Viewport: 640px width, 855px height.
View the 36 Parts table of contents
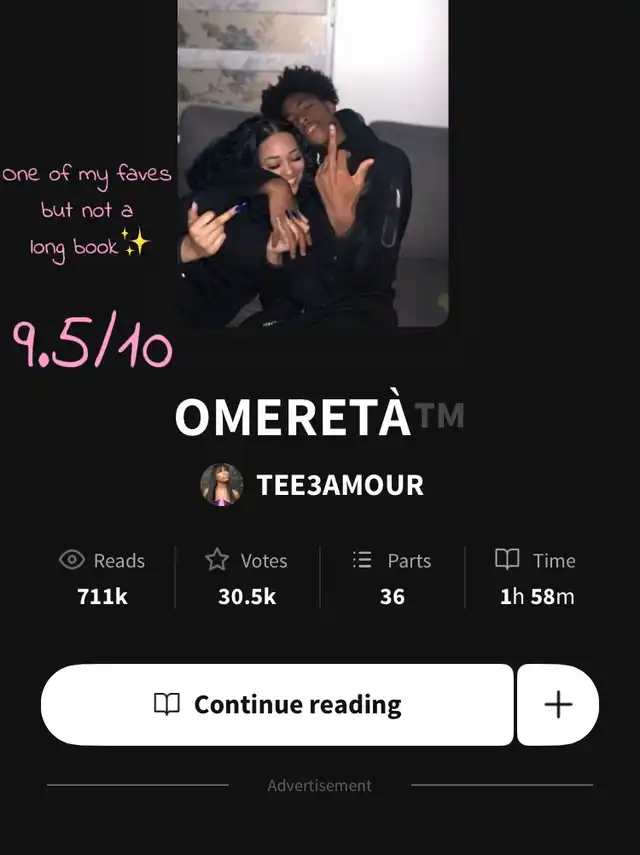point(392,578)
